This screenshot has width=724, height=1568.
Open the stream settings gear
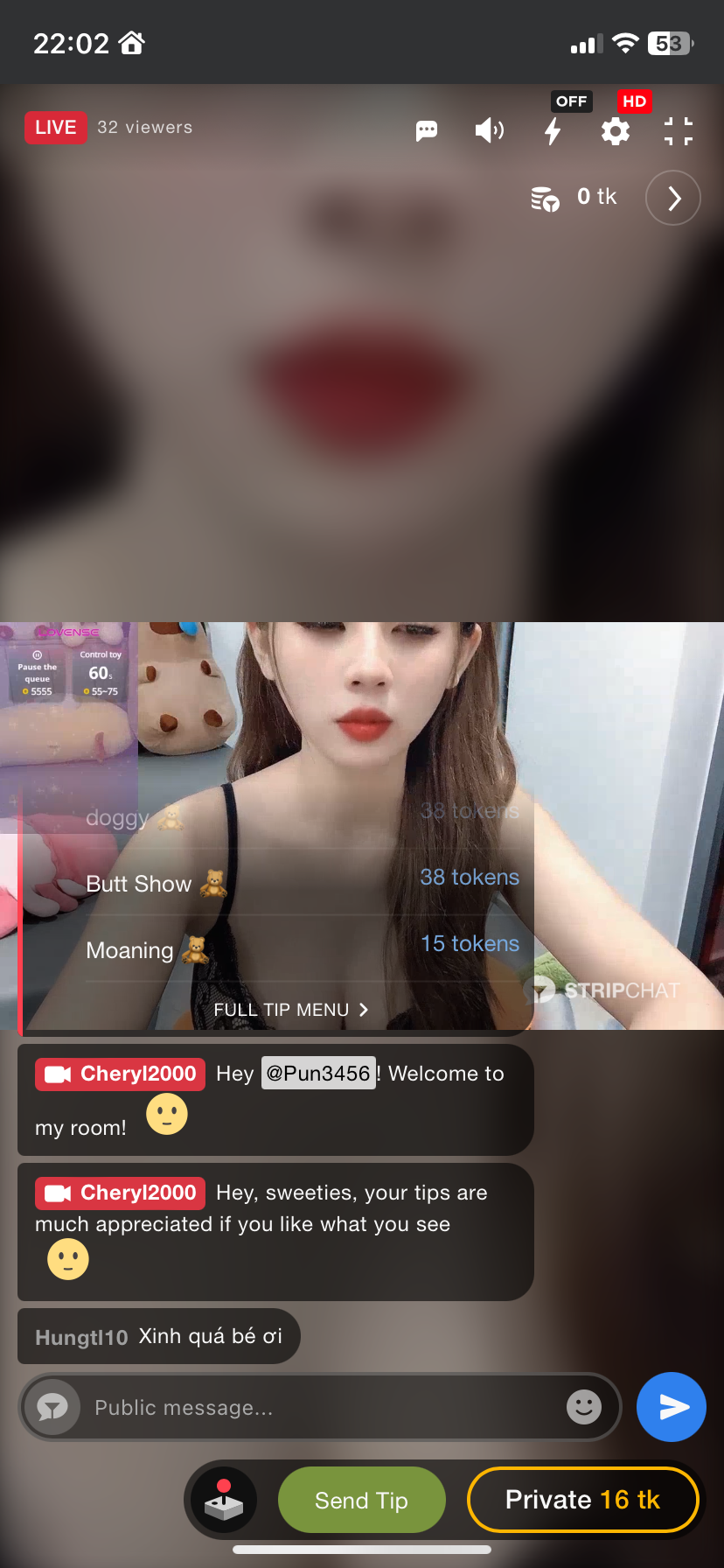pyautogui.click(x=616, y=131)
